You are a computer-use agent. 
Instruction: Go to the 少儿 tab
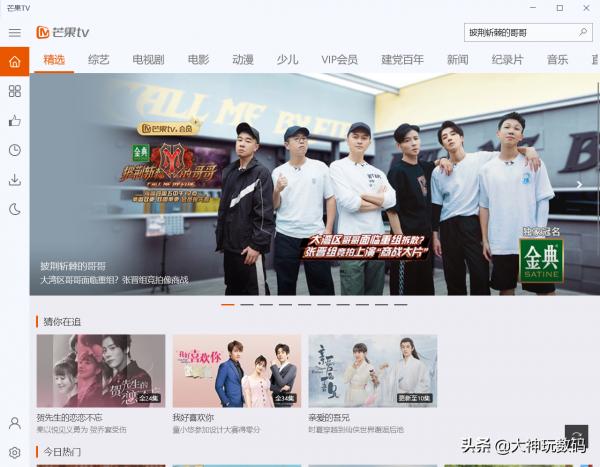pos(287,60)
